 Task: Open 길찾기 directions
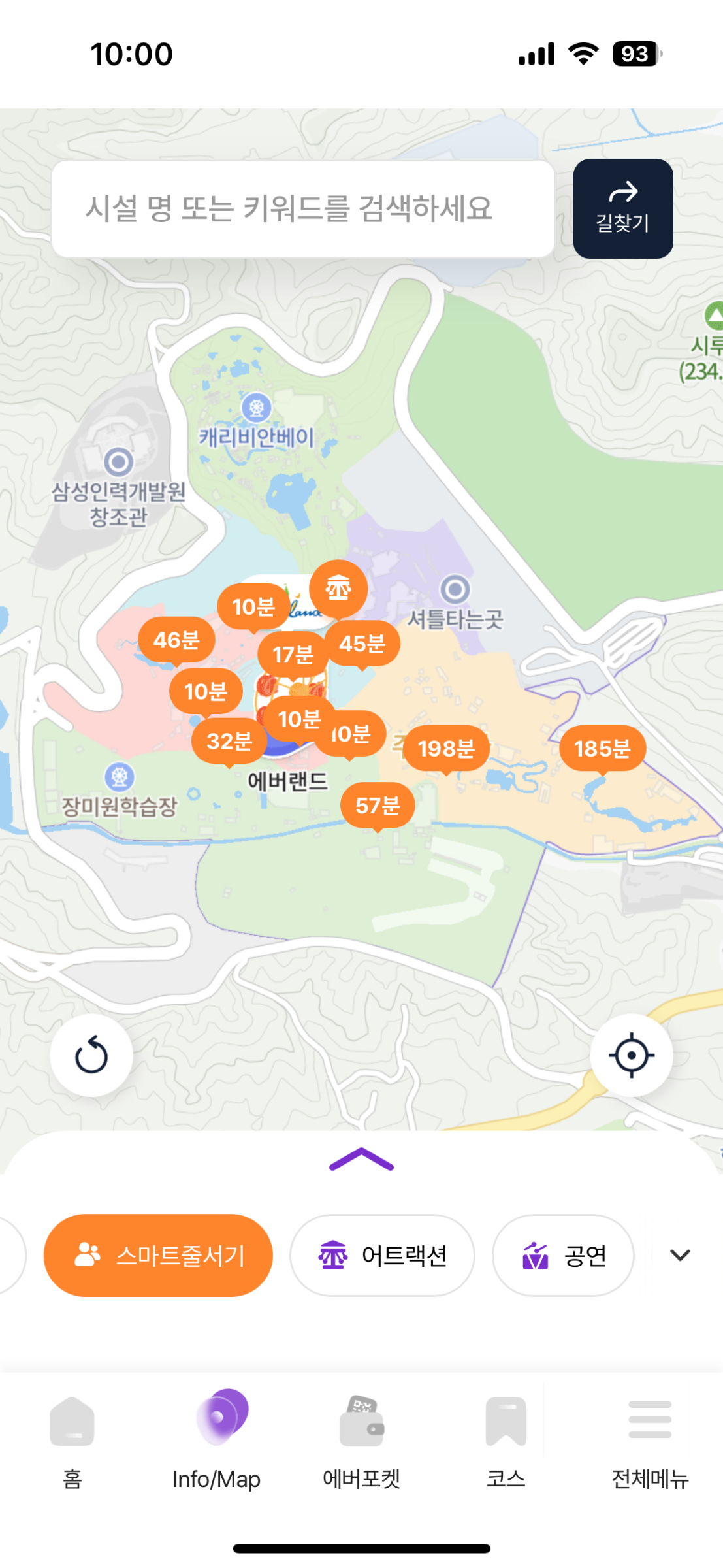(x=622, y=209)
